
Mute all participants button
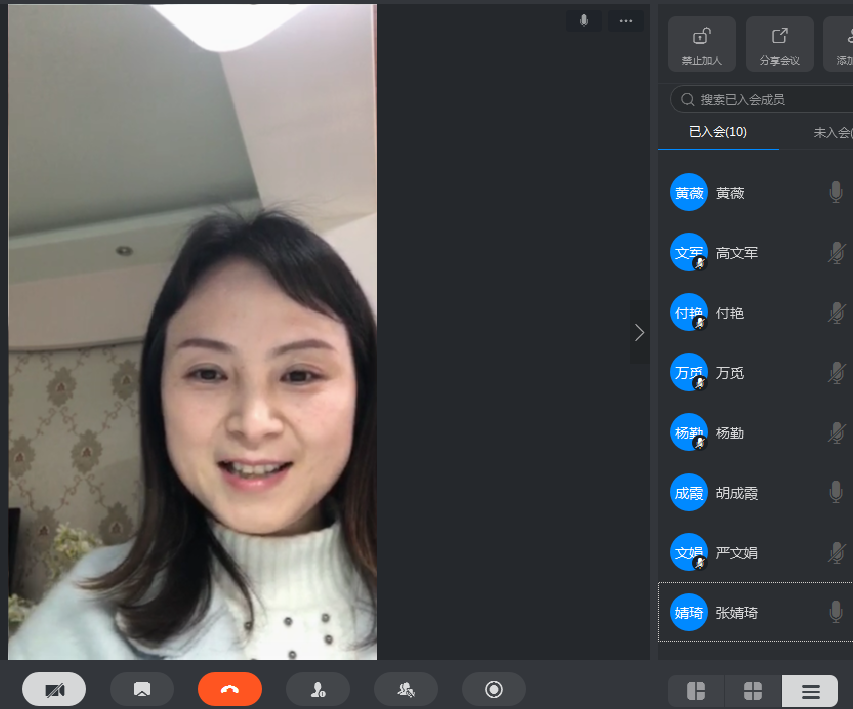pyautogui.click(x=405, y=689)
